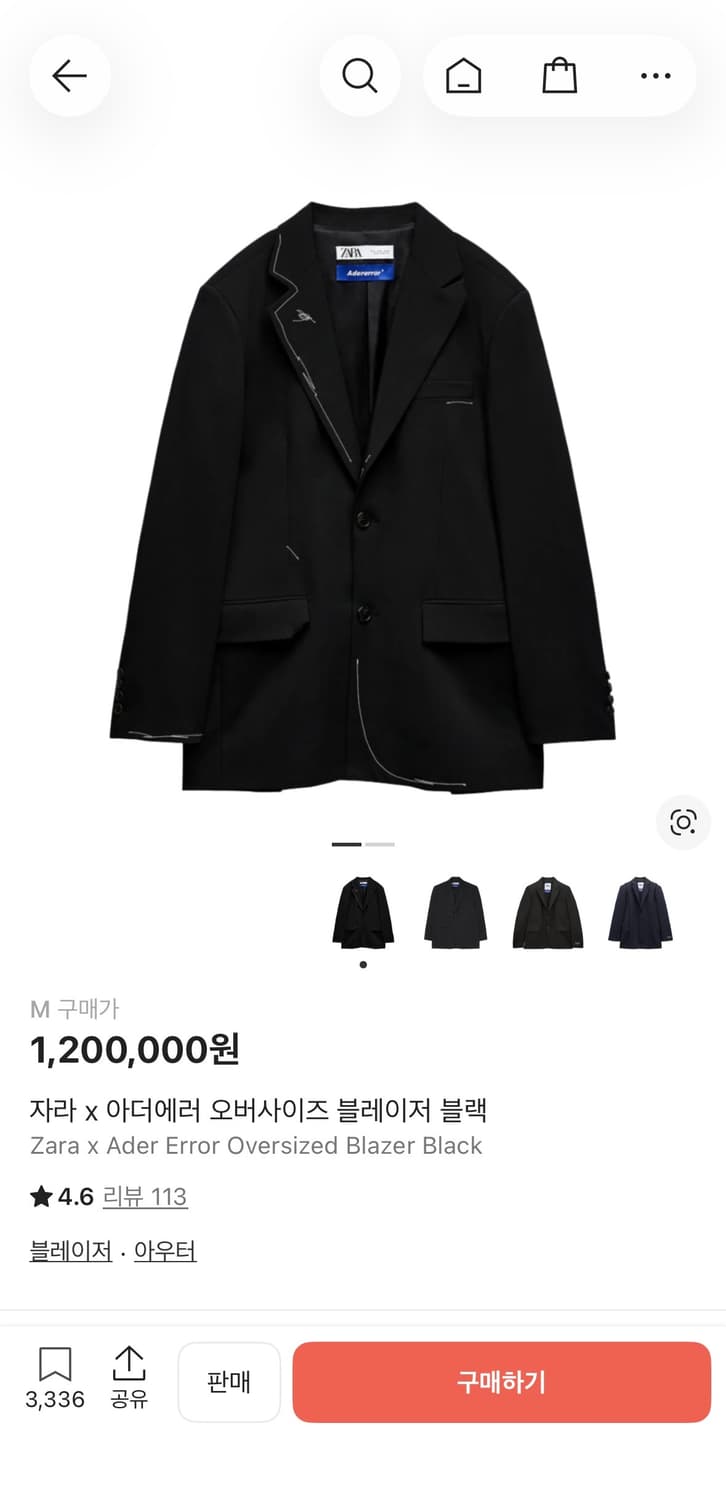The width and height of the screenshot is (726, 1500).
Task: Navigate home via the house icon
Action: (462, 75)
